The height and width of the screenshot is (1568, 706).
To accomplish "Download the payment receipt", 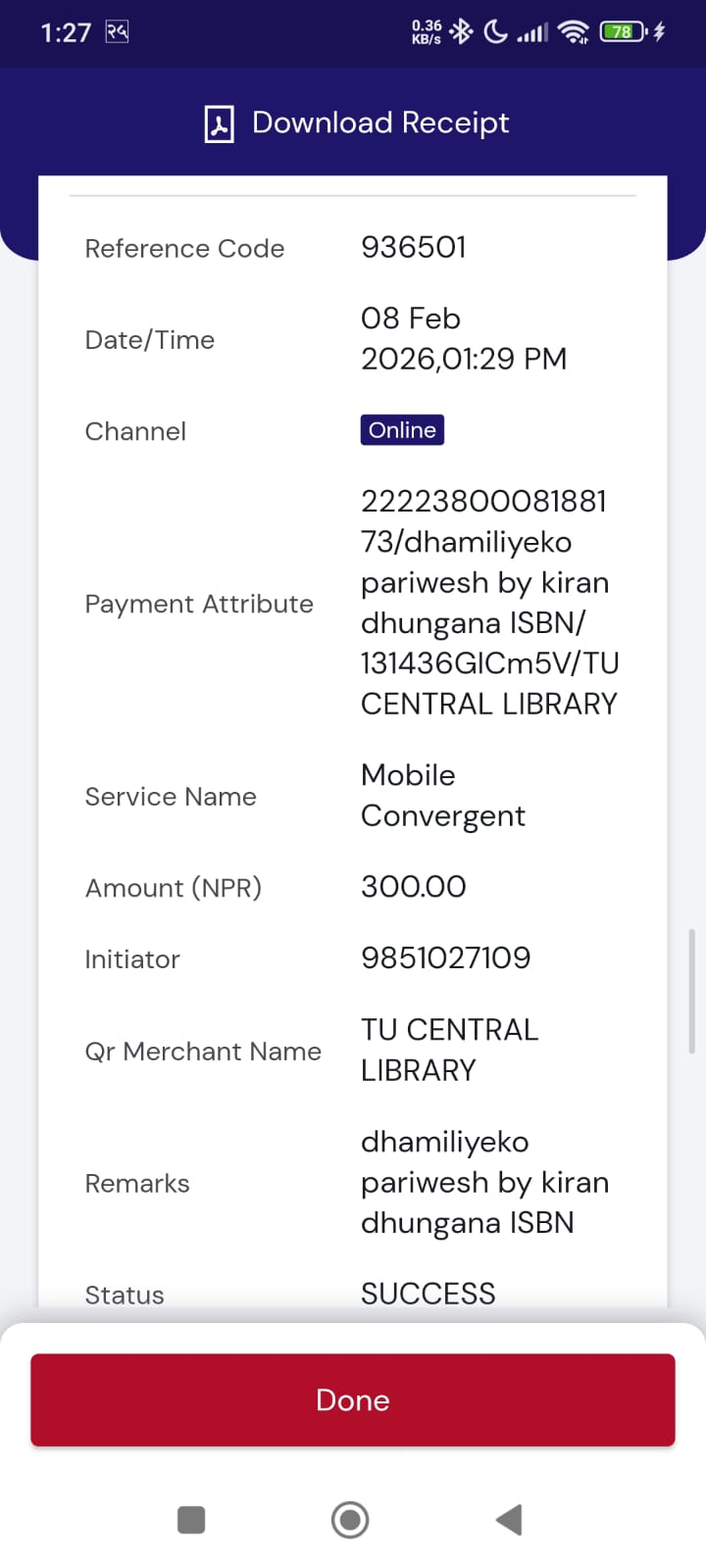I will coord(357,123).
